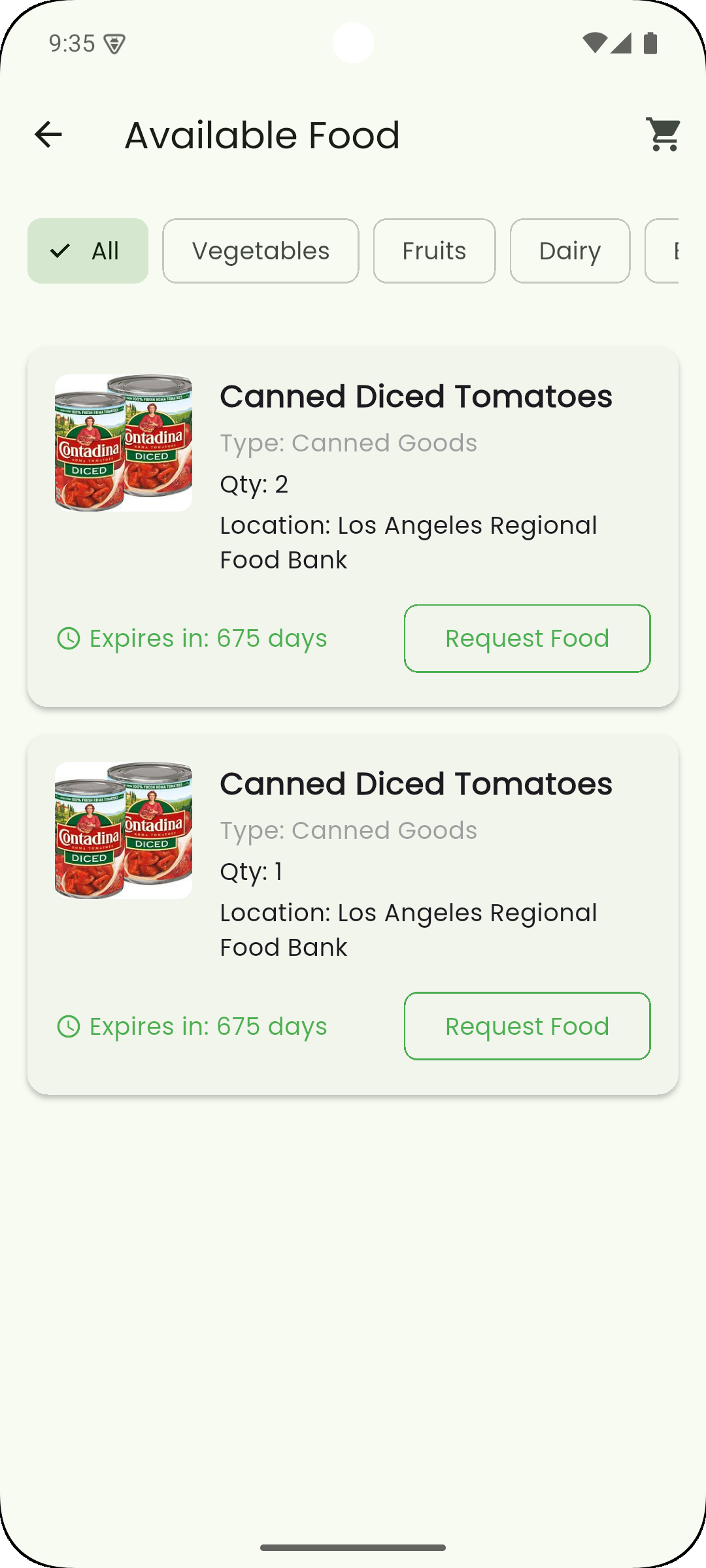Request food from the Qty 1 tomatoes listing

(527, 1026)
